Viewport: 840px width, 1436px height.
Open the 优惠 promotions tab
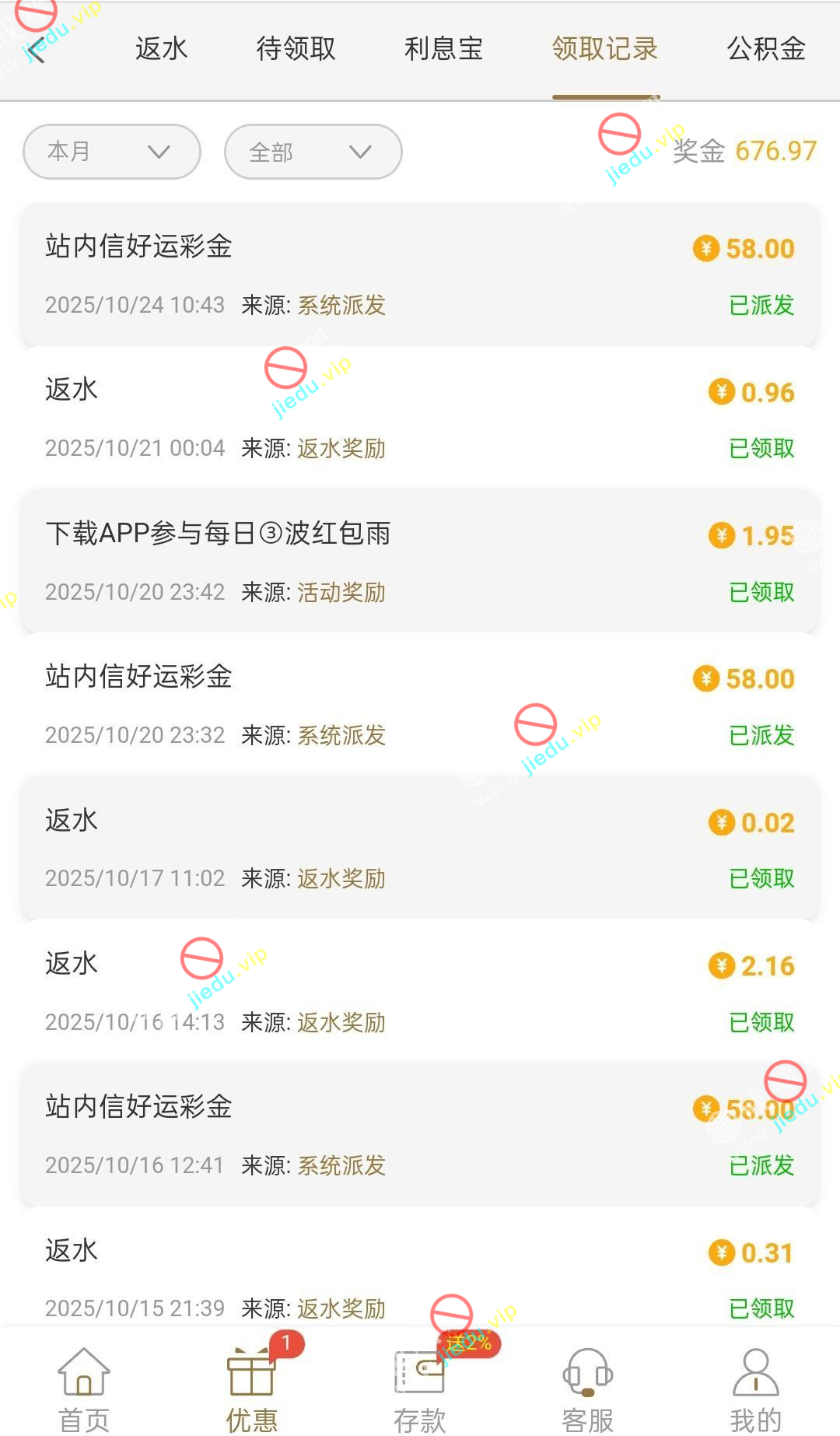click(x=252, y=1390)
